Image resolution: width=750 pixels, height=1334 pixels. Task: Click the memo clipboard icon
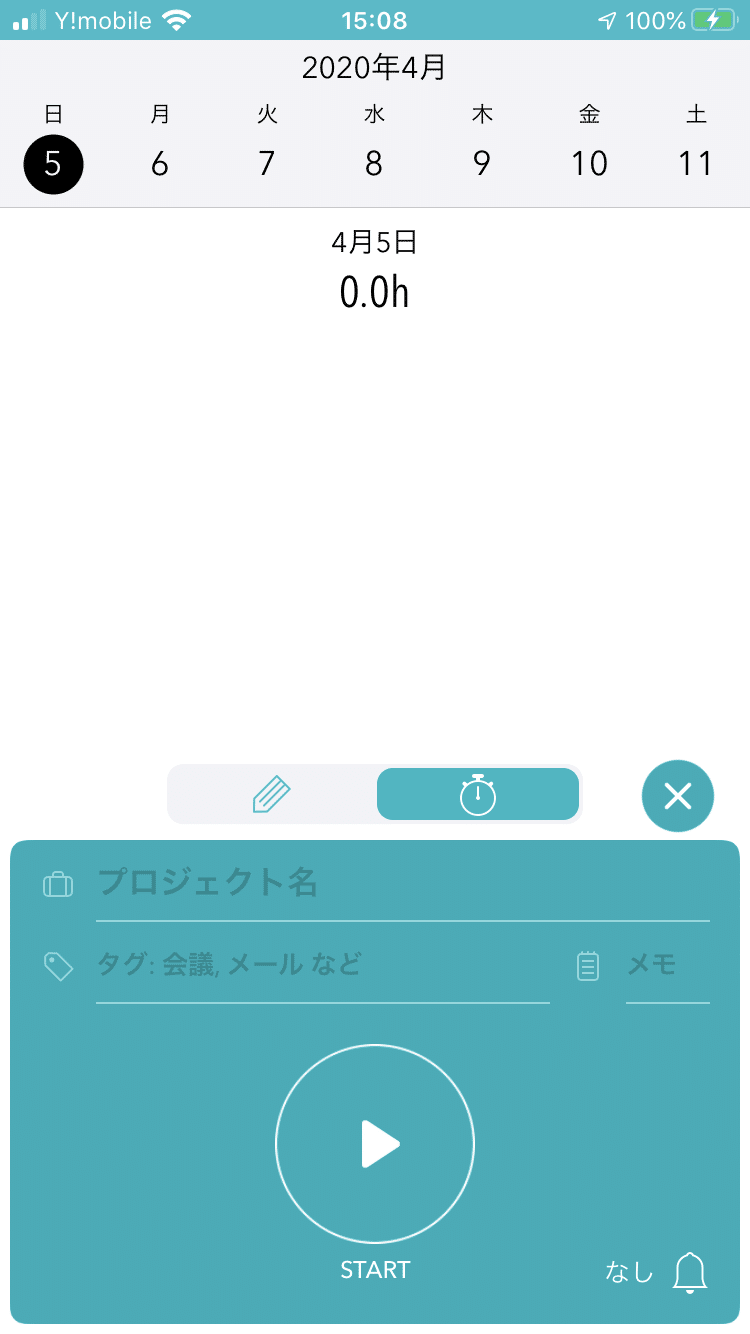(588, 966)
